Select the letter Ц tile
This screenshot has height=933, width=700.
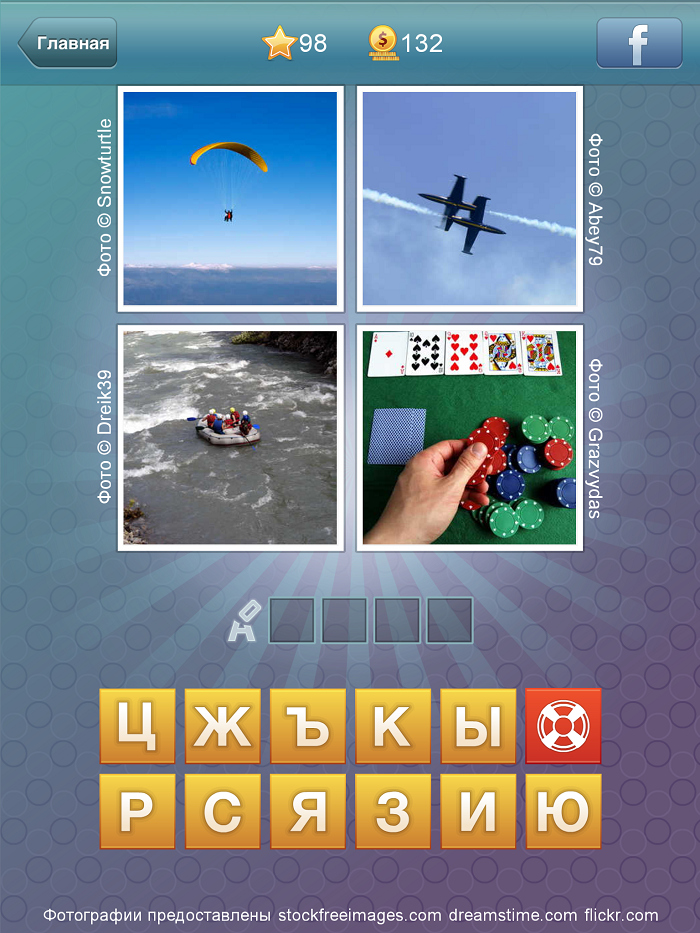click(x=137, y=726)
